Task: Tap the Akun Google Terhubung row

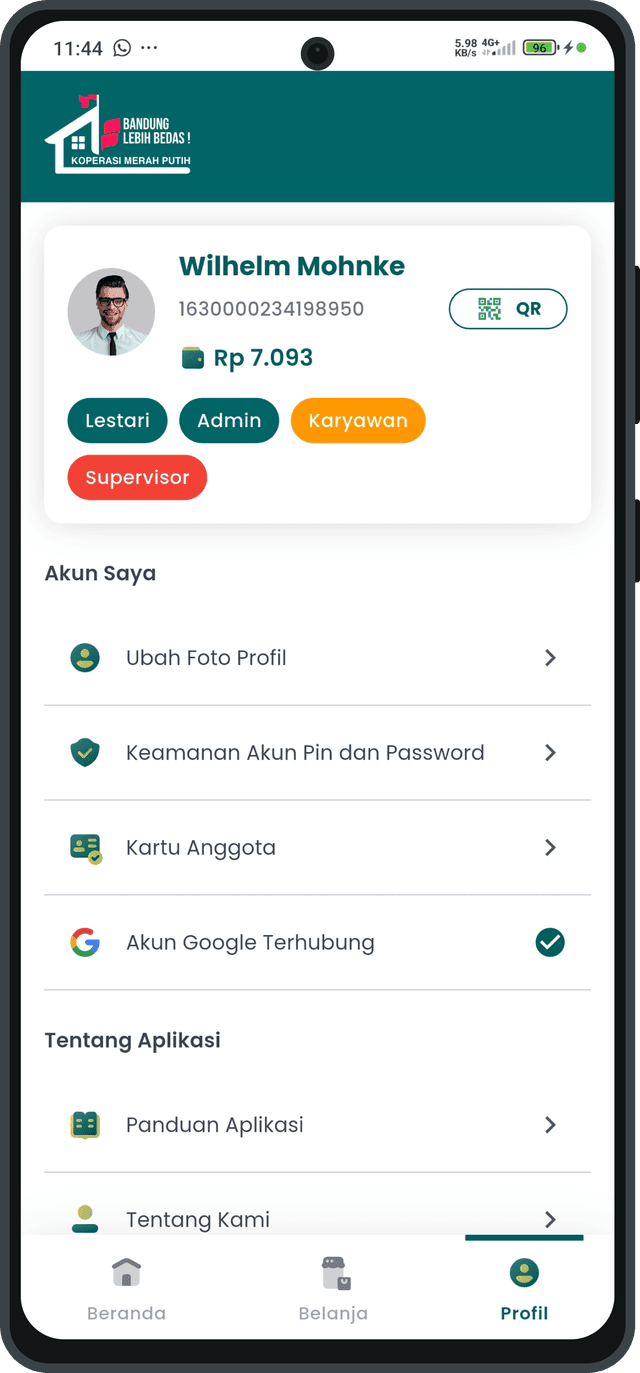Action: coord(317,942)
